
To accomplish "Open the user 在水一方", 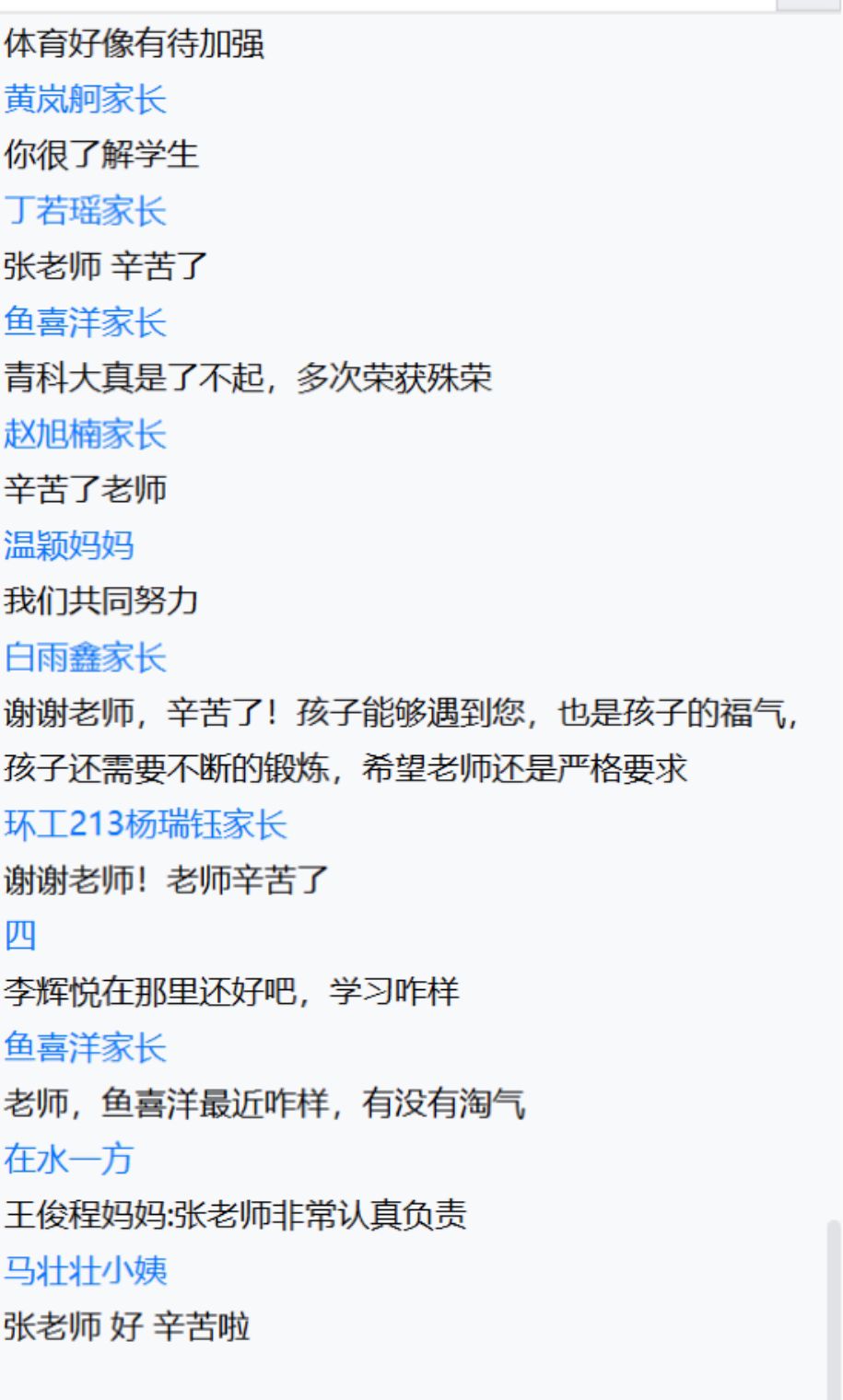I will coord(69,1159).
